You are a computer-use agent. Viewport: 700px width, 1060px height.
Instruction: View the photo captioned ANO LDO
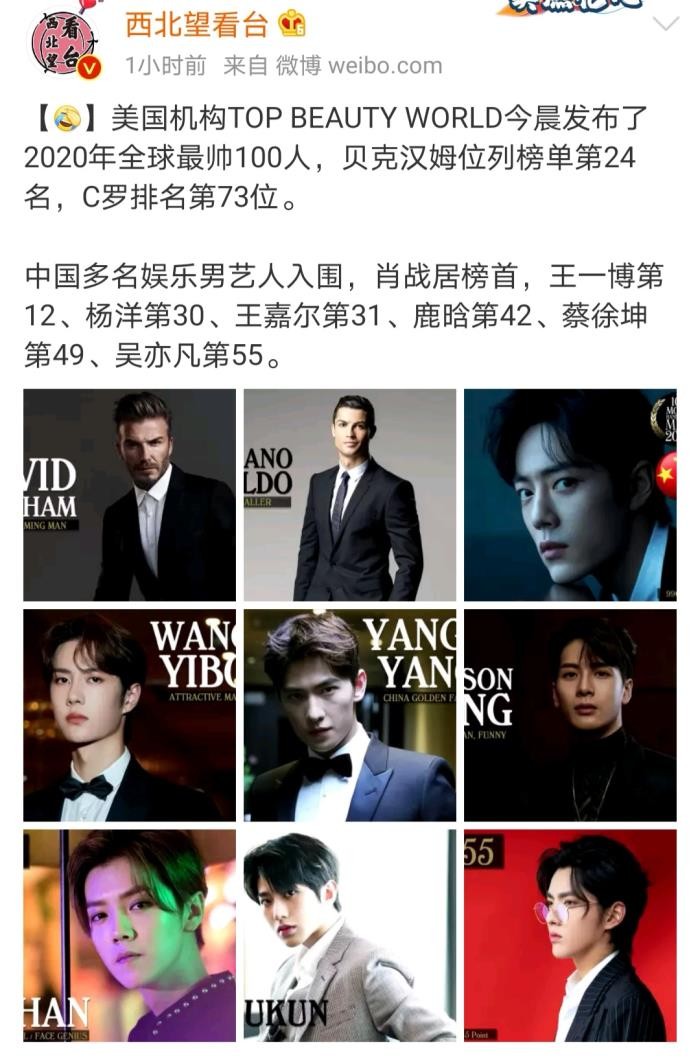350,495
